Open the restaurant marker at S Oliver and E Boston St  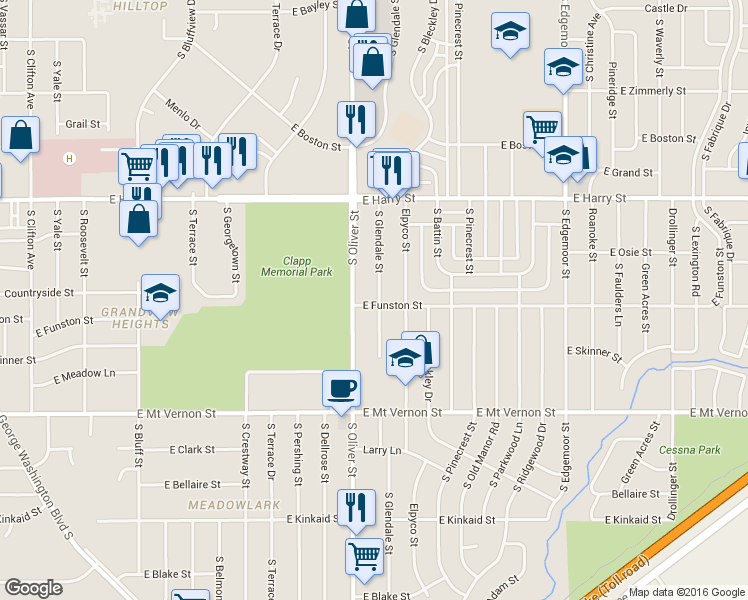pyautogui.click(x=356, y=120)
